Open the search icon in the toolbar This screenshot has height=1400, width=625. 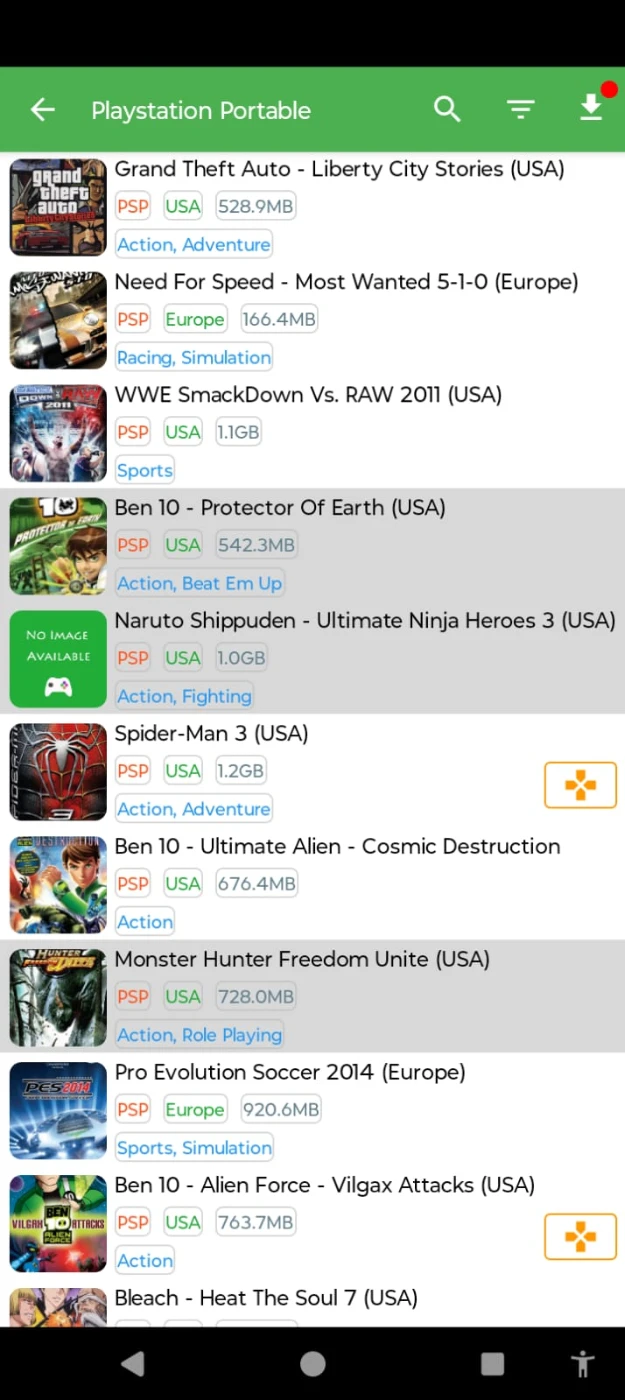click(x=447, y=110)
